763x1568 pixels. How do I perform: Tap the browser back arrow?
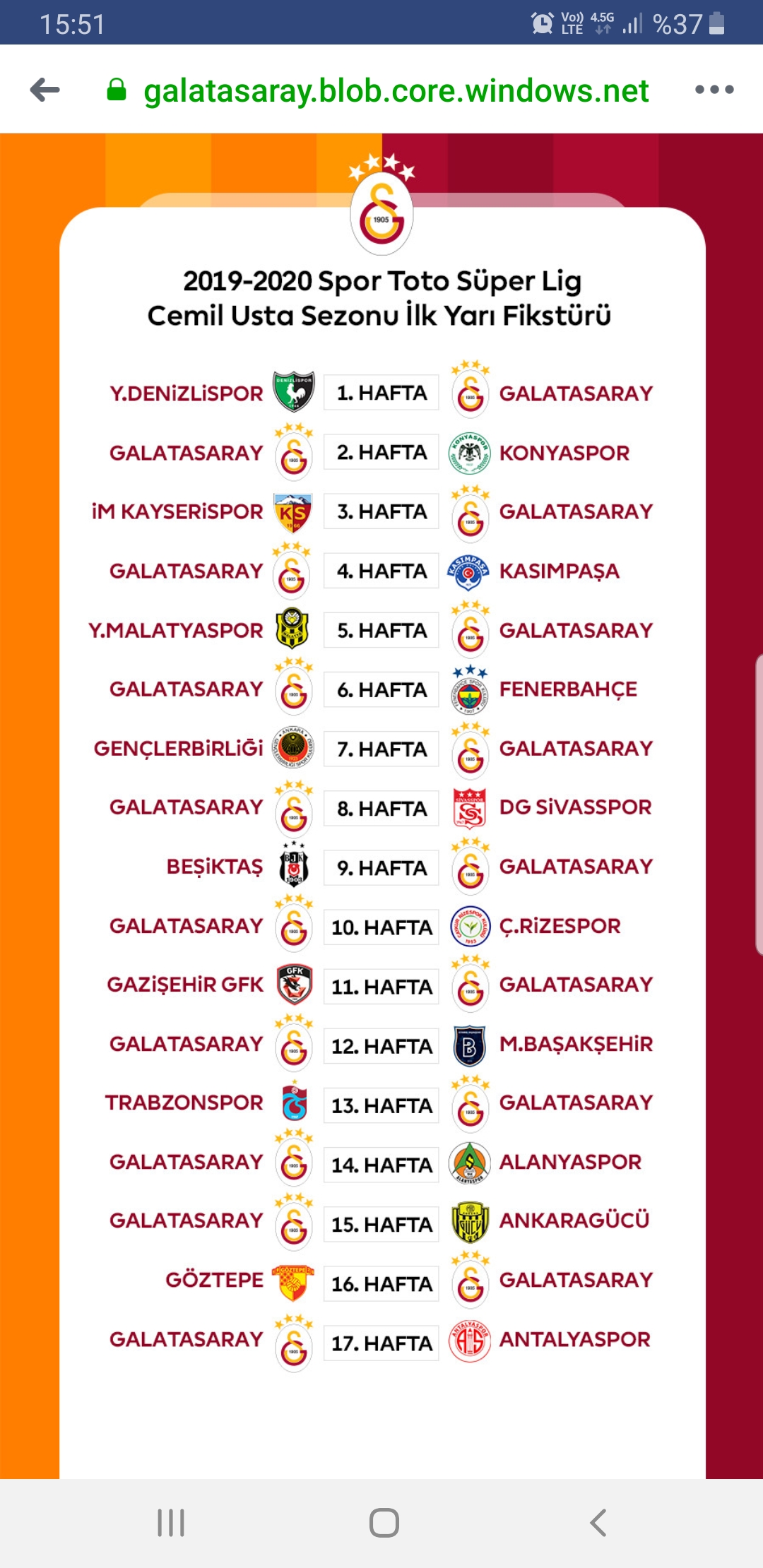45,90
